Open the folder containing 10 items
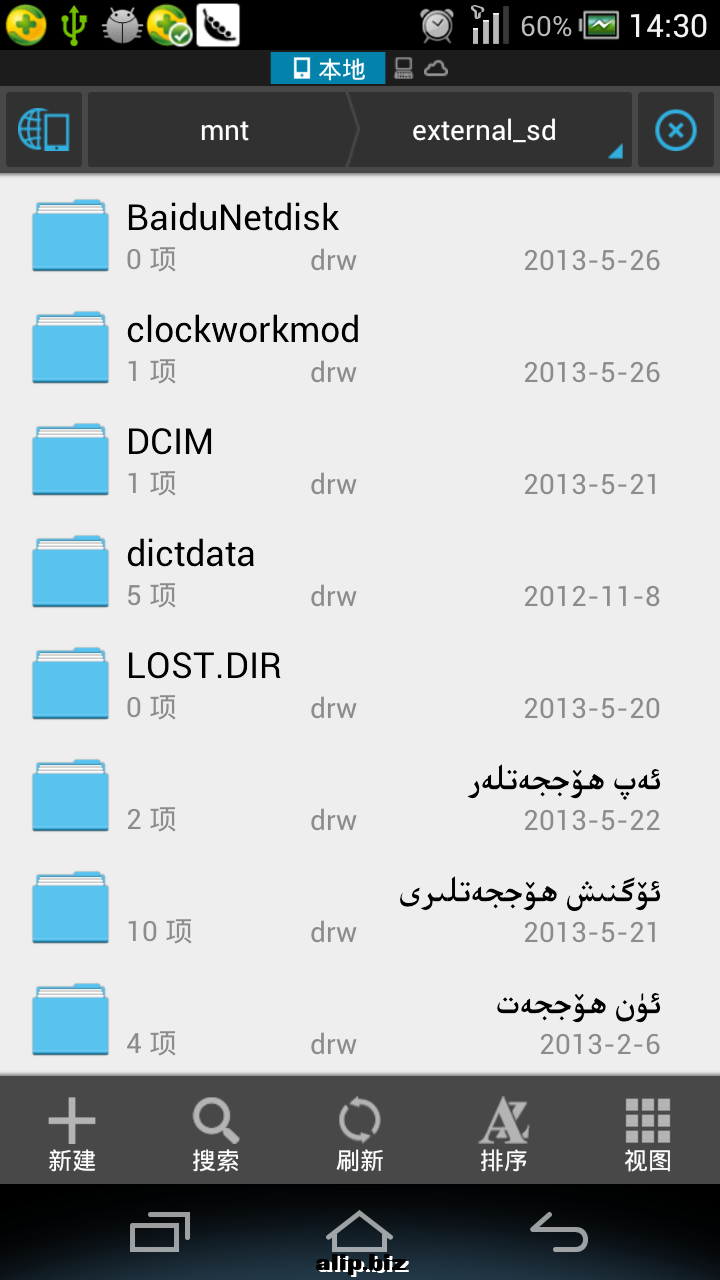The width and height of the screenshot is (720, 1280). [360, 908]
